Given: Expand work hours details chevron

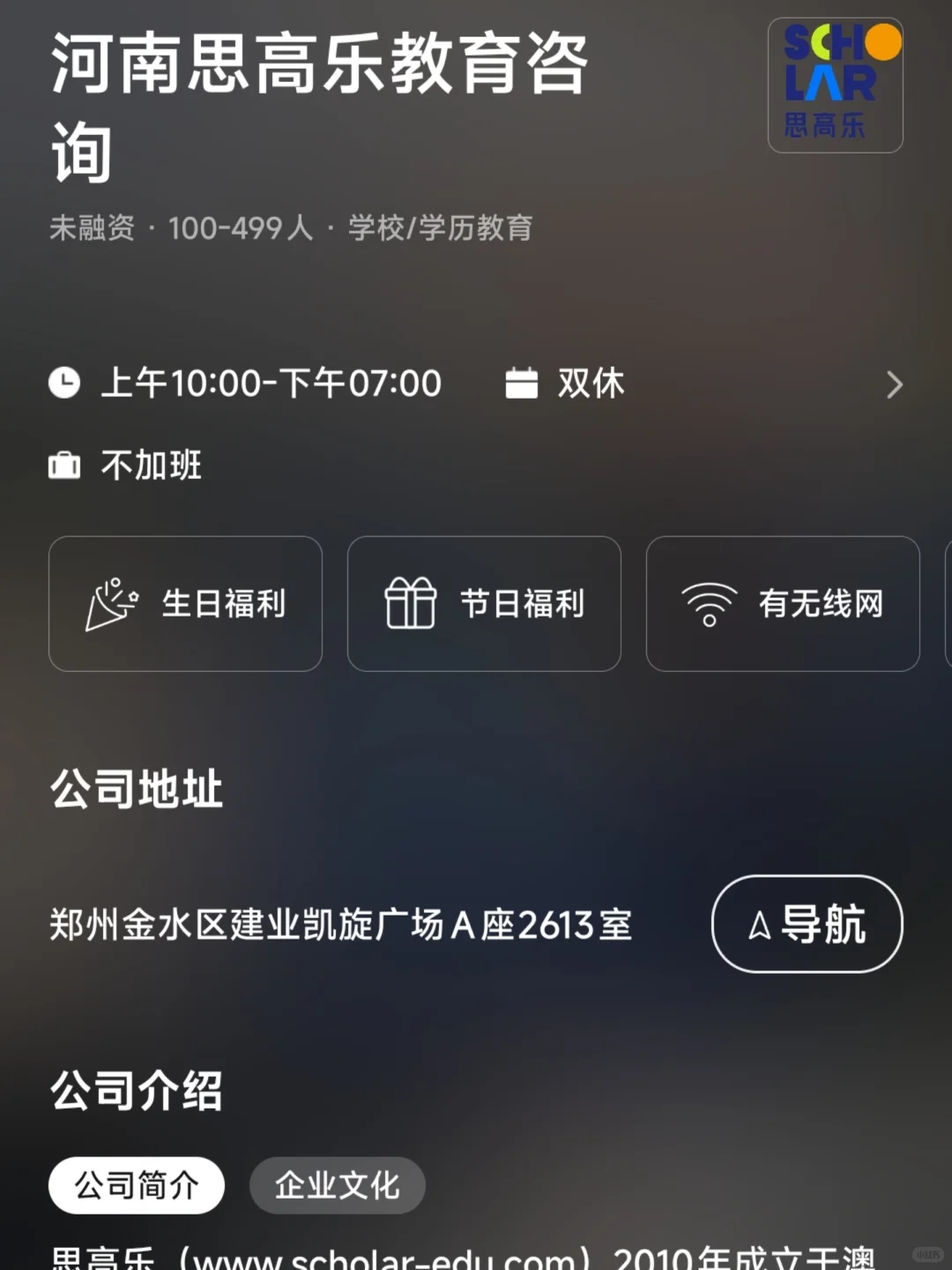Looking at the screenshot, I should [x=894, y=385].
